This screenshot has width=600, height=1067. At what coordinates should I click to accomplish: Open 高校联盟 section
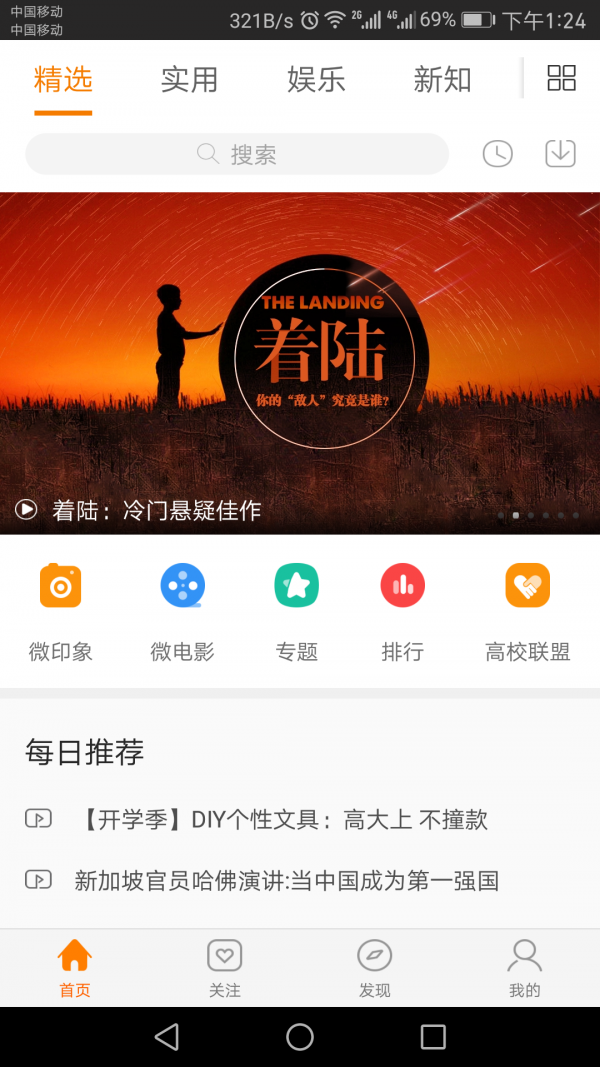(527, 609)
